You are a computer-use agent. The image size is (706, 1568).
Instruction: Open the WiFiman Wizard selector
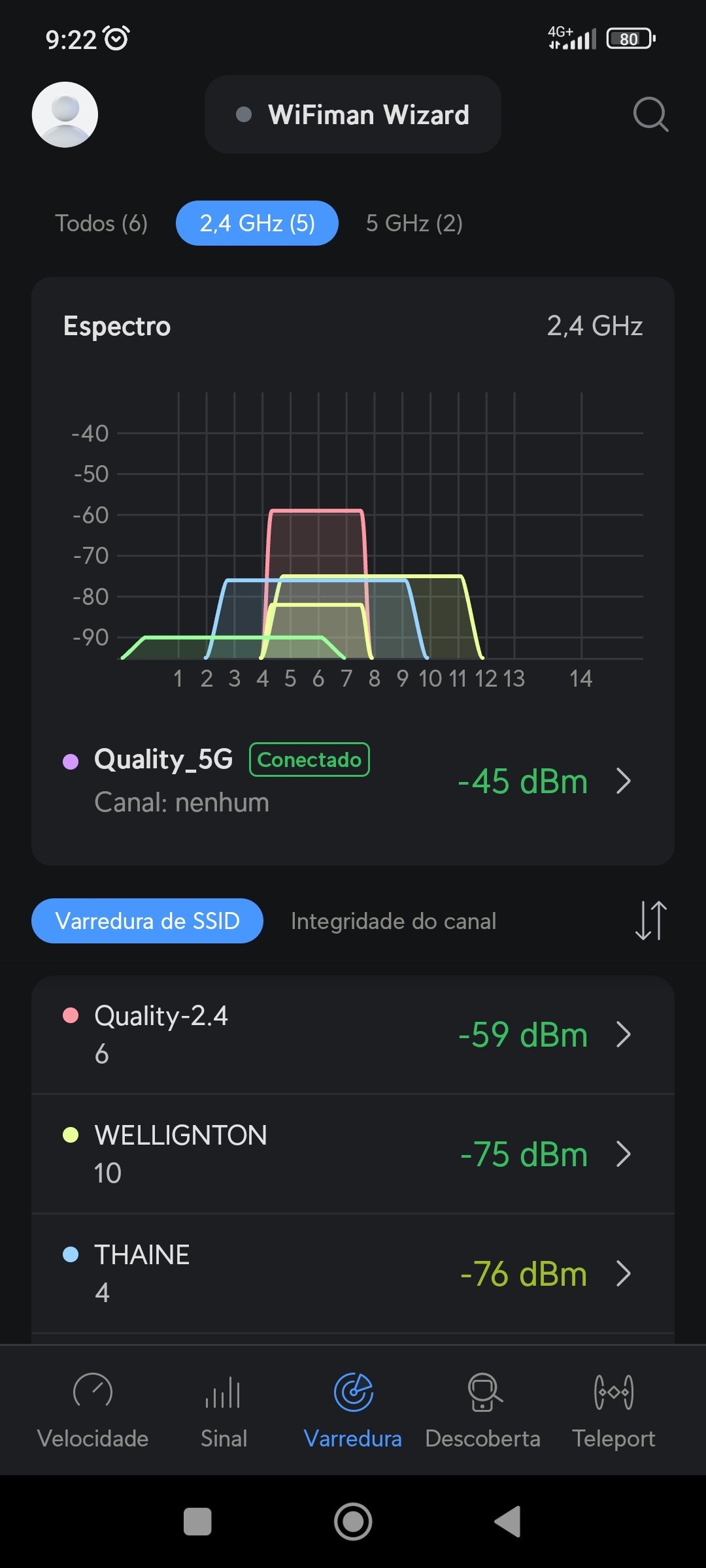353,114
